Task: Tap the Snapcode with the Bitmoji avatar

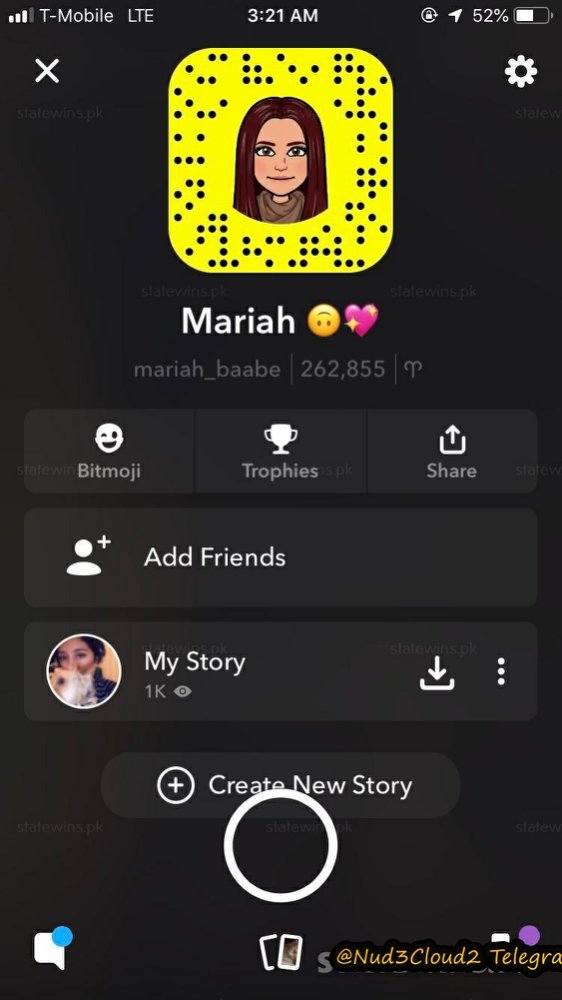Action: [x=281, y=160]
